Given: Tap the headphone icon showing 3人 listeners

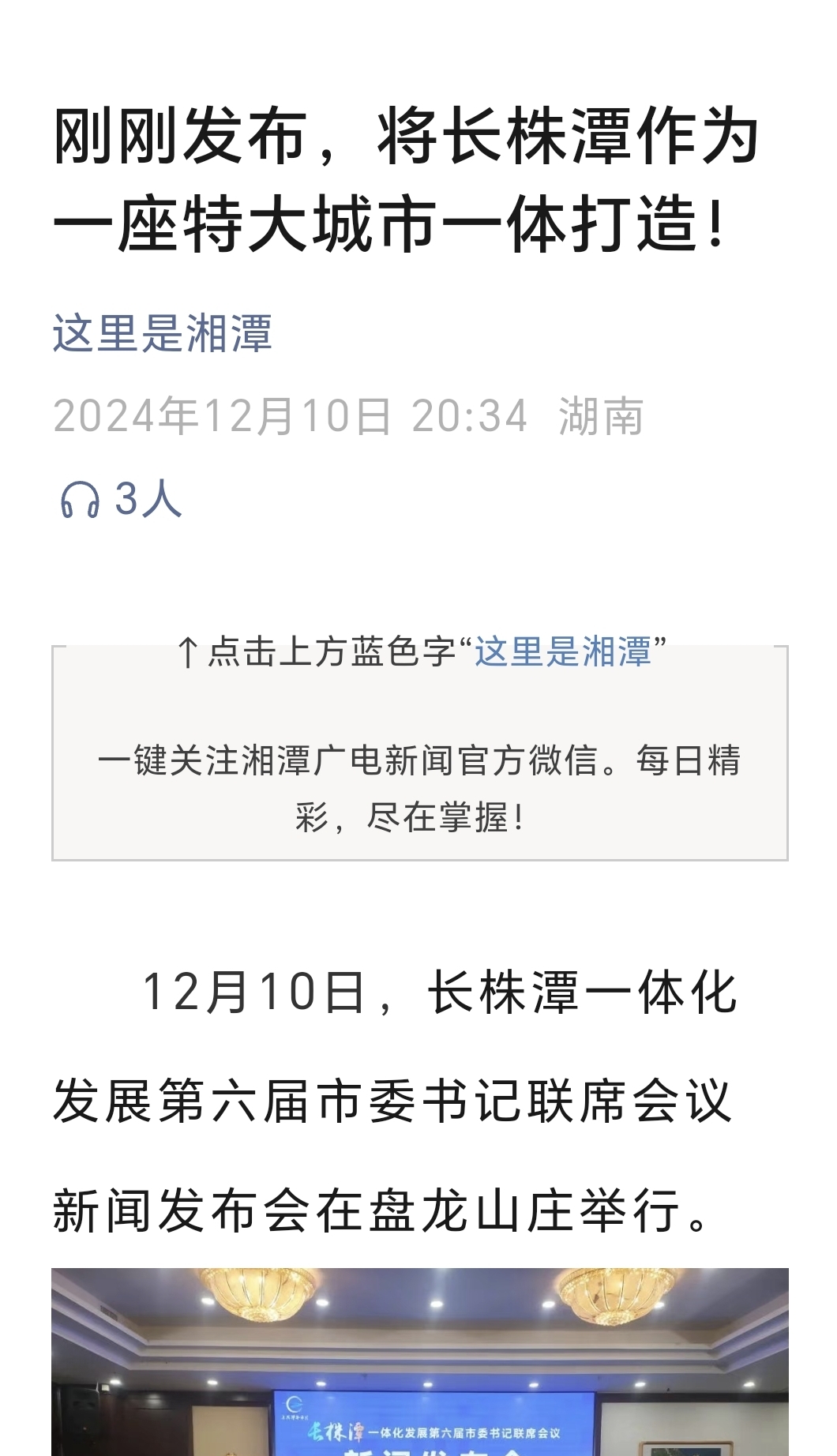Looking at the screenshot, I should pyautogui.click(x=80, y=499).
